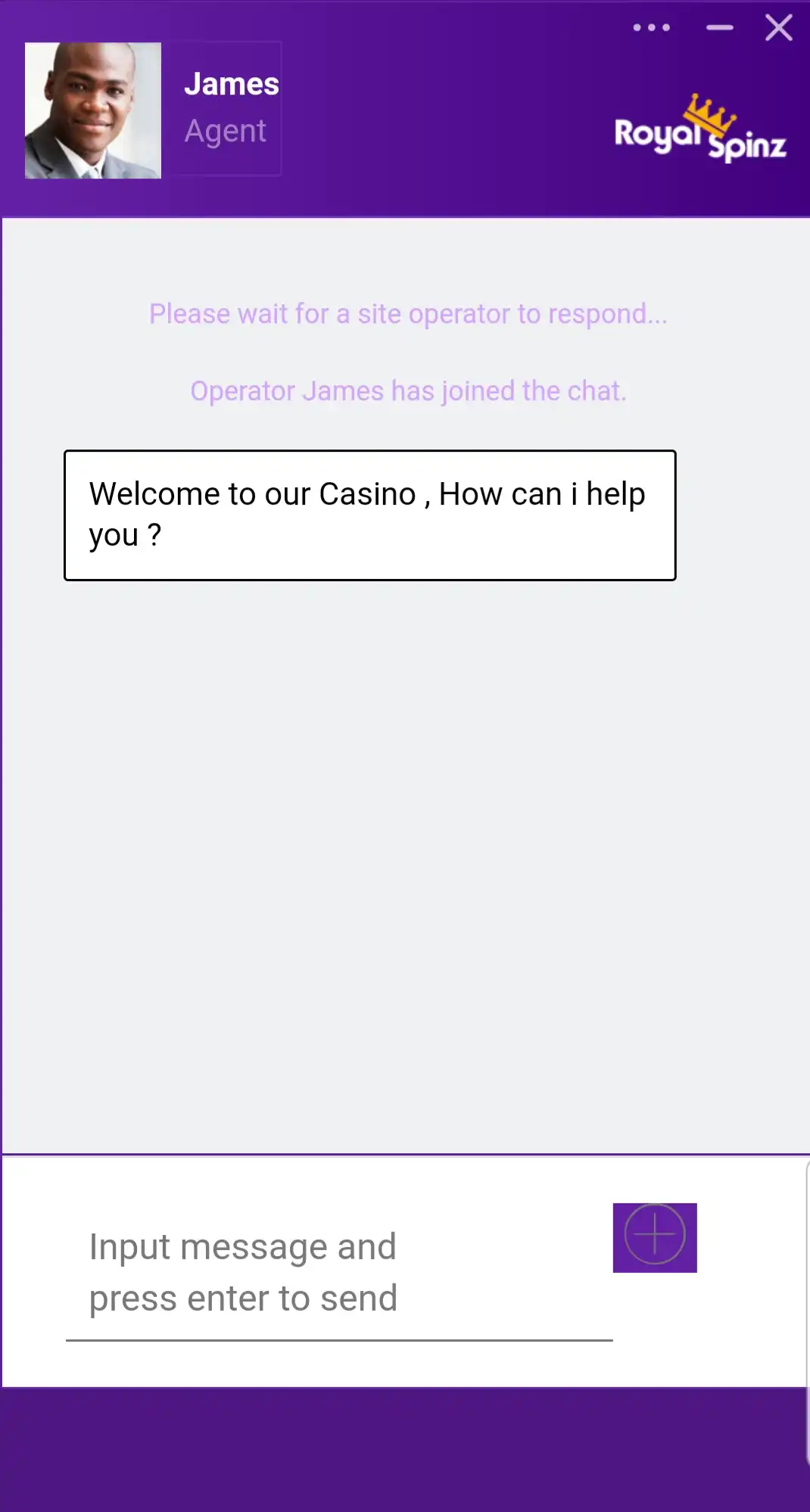Screen dimensions: 810x1512
Task: Tap the plus attachment button
Action: click(x=655, y=1237)
